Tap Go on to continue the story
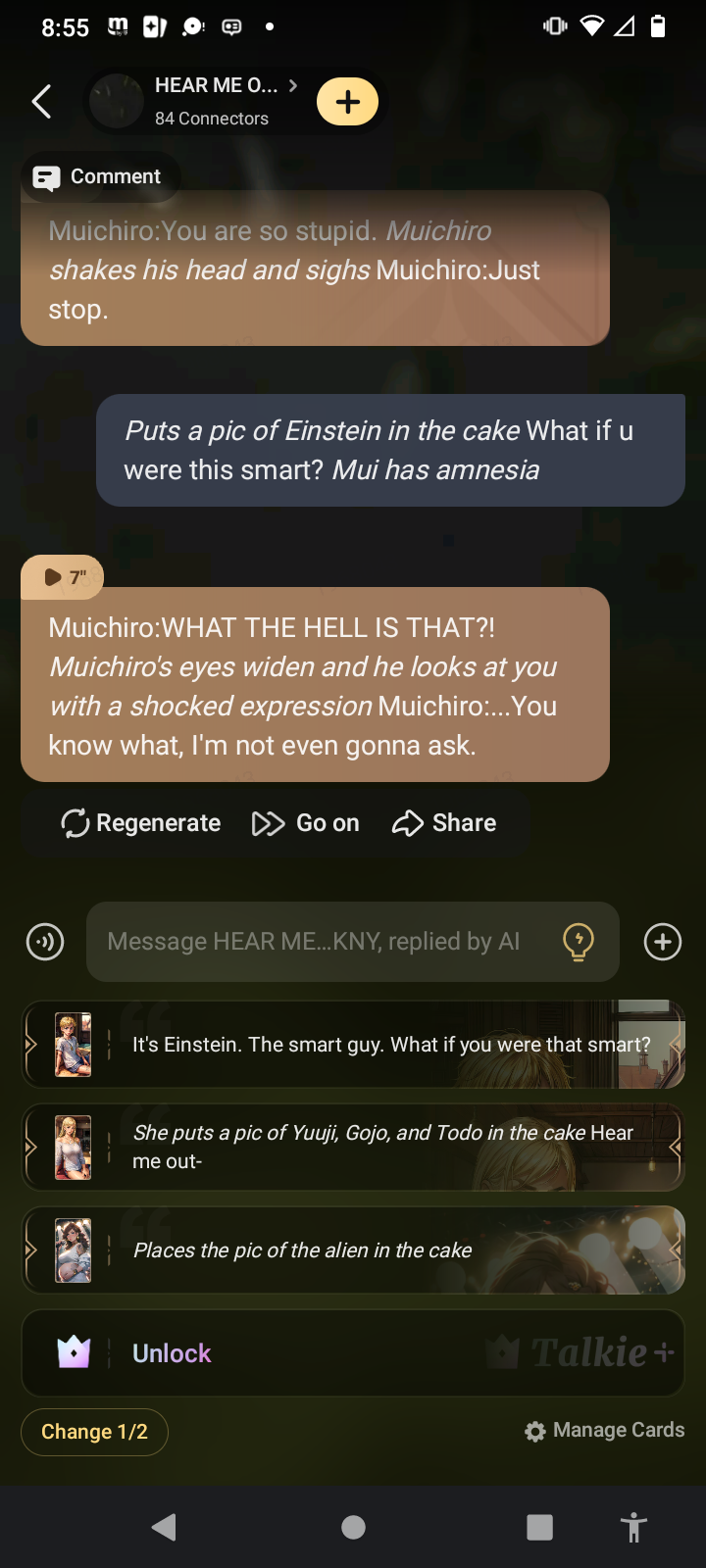The width and height of the screenshot is (706, 1568). [306, 823]
